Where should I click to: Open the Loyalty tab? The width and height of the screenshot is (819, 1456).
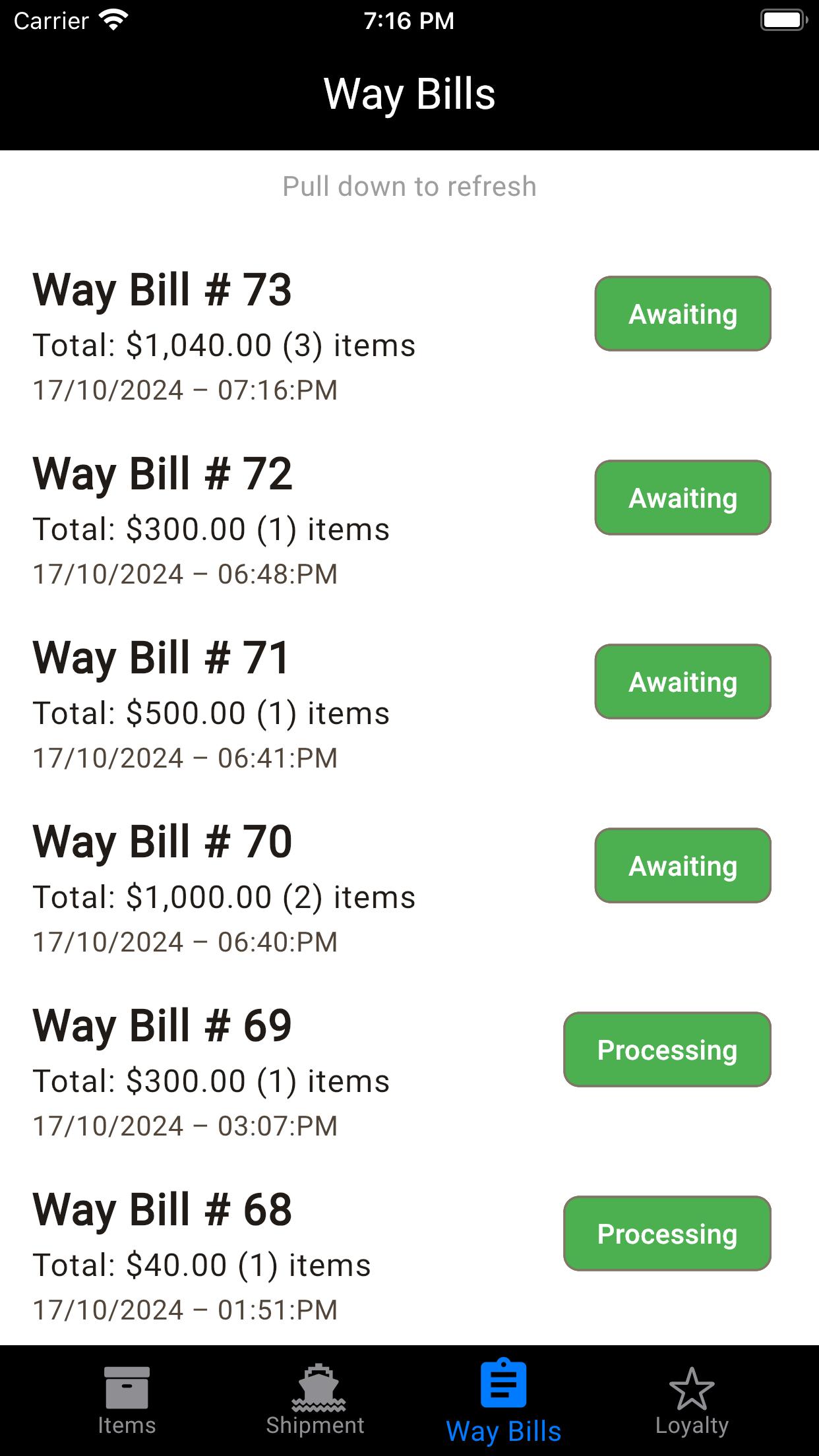(692, 1401)
